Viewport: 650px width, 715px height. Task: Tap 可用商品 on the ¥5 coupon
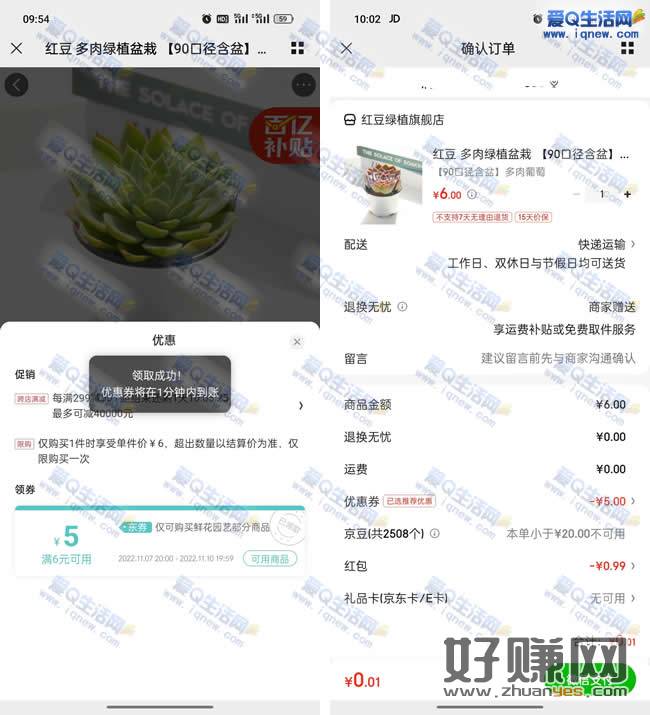point(269,559)
